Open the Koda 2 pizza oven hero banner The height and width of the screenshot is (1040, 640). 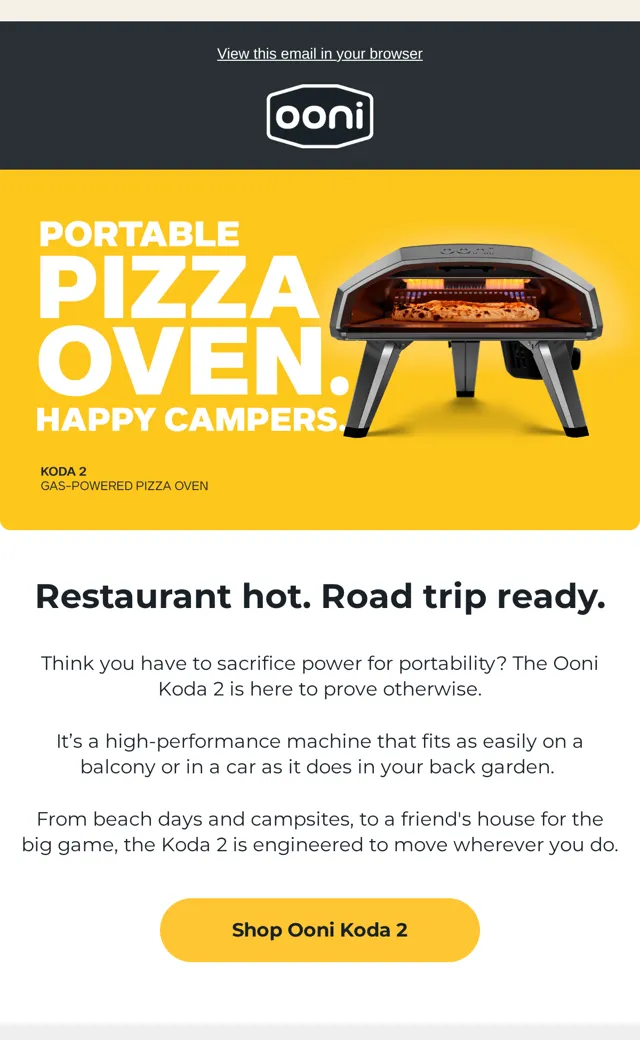[x=320, y=350]
